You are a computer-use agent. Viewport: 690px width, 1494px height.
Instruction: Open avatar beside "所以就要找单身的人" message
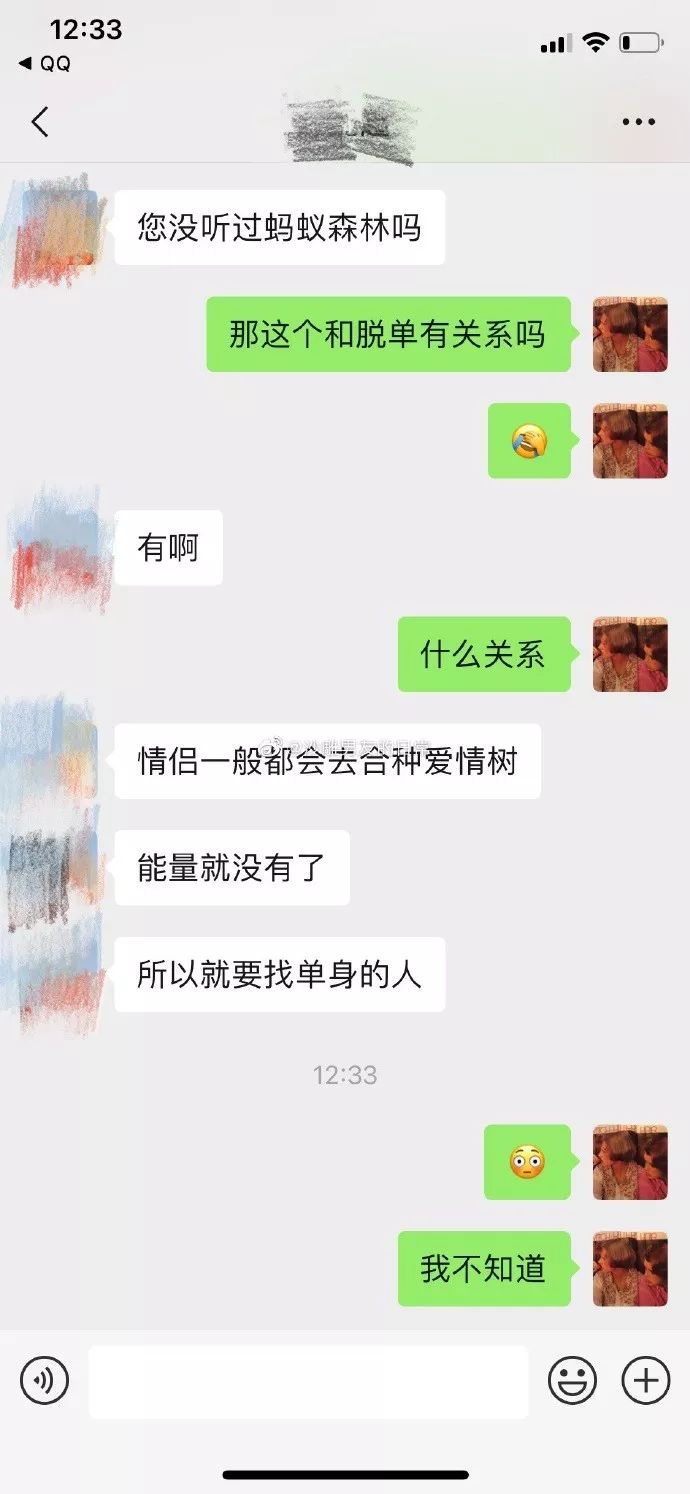tap(58, 976)
